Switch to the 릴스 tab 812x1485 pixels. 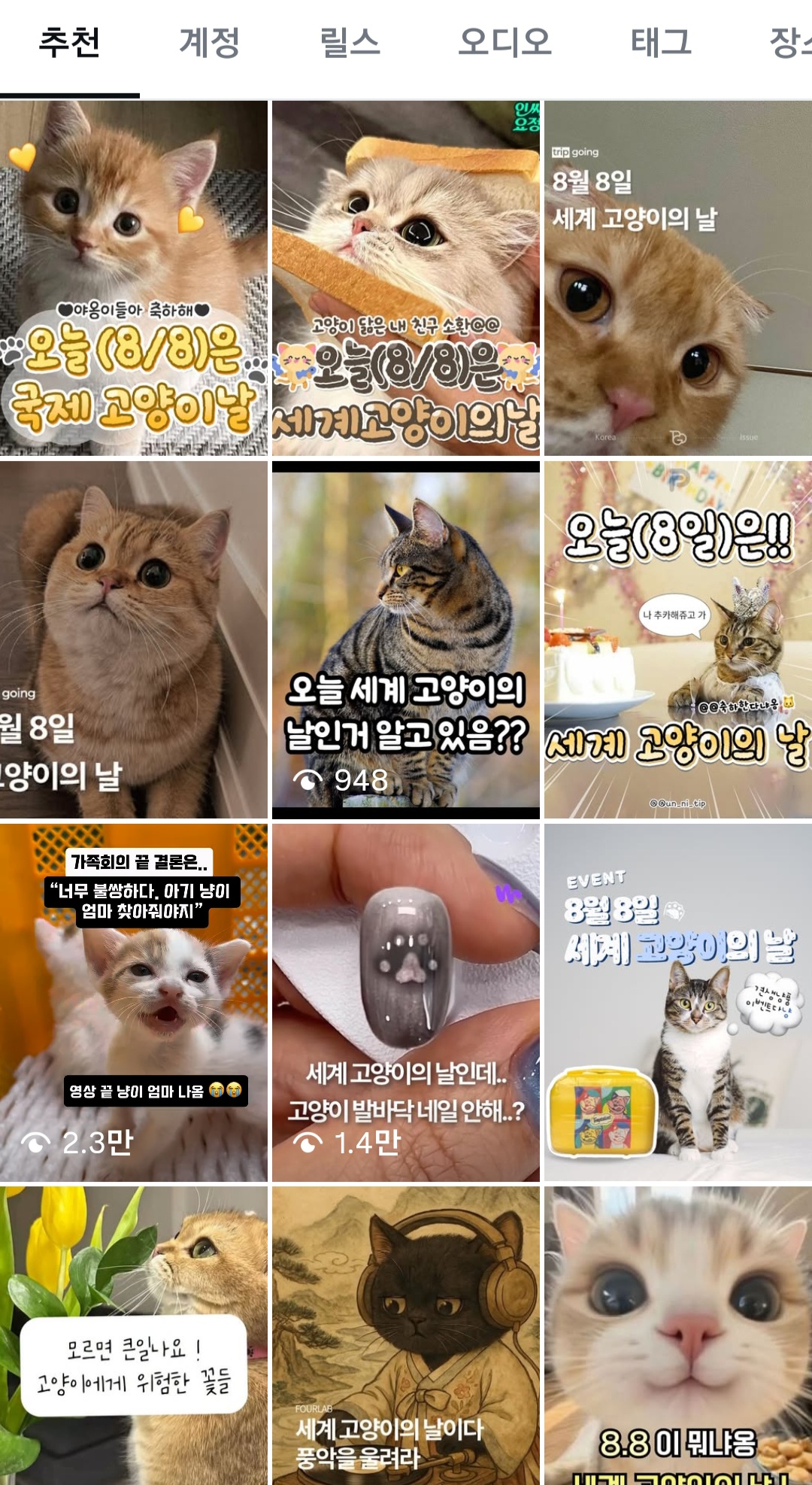pyautogui.click(x=350, y=43)
